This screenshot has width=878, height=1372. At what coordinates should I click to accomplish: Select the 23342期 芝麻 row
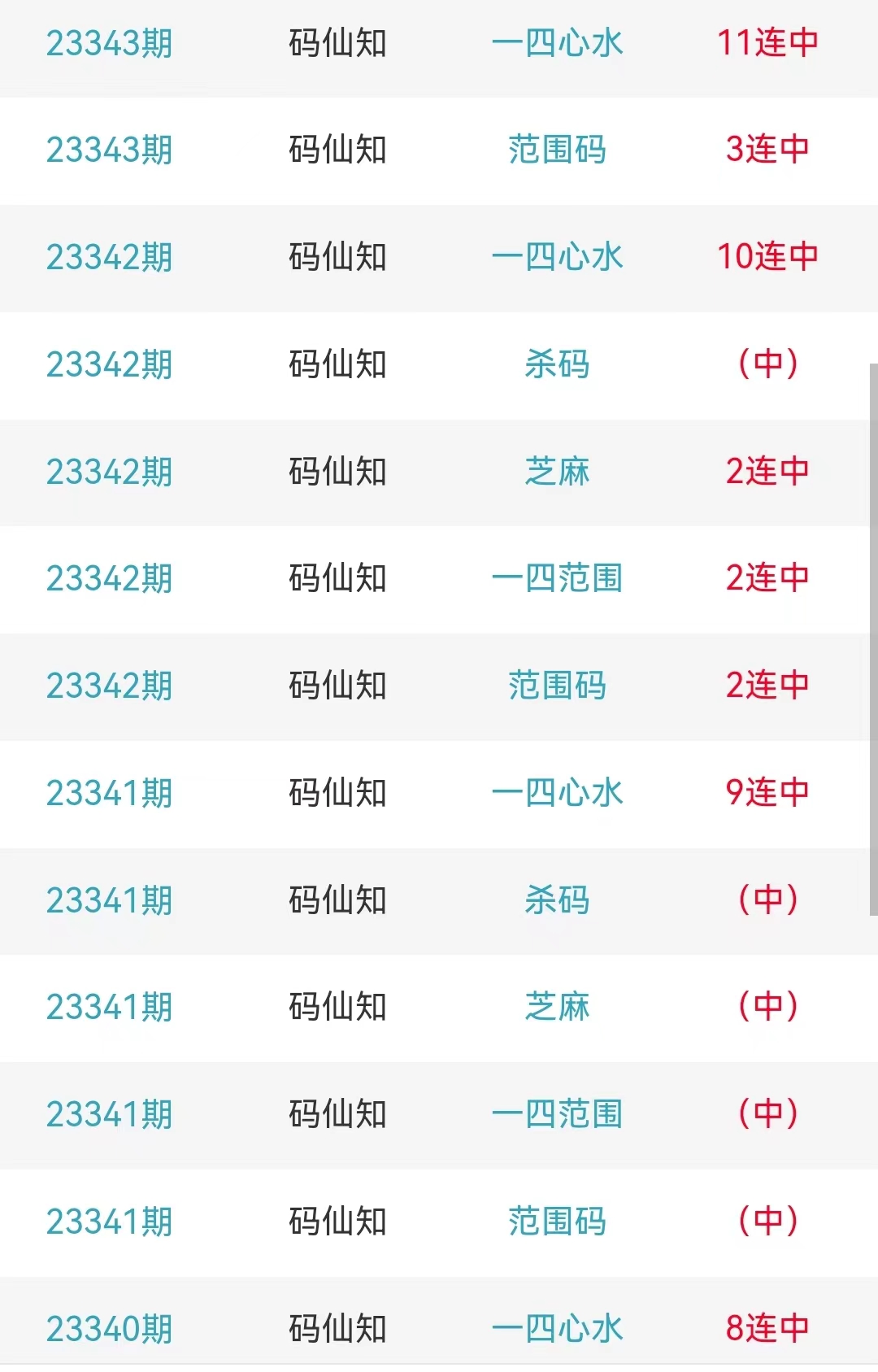tap(558, 472)
